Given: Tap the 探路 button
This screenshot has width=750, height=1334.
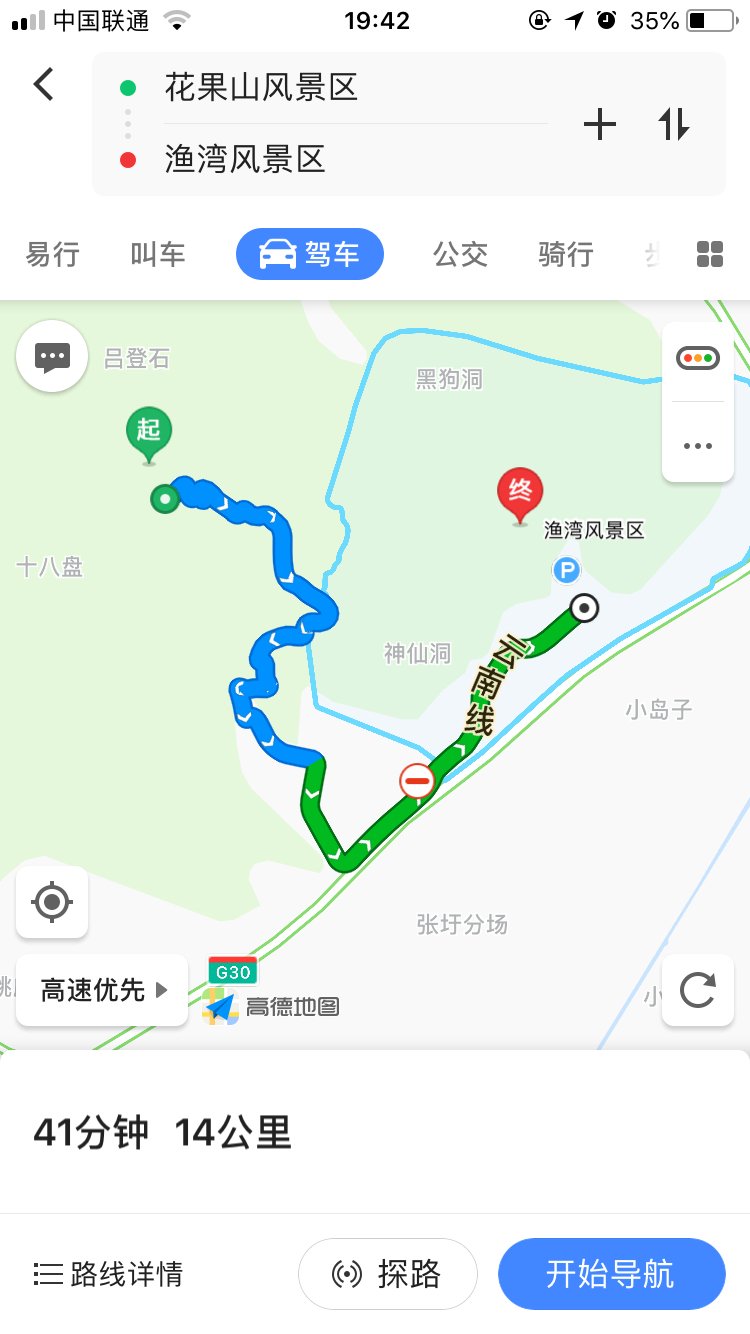Looking at the screenshot, I should [x=388, y=1274].
